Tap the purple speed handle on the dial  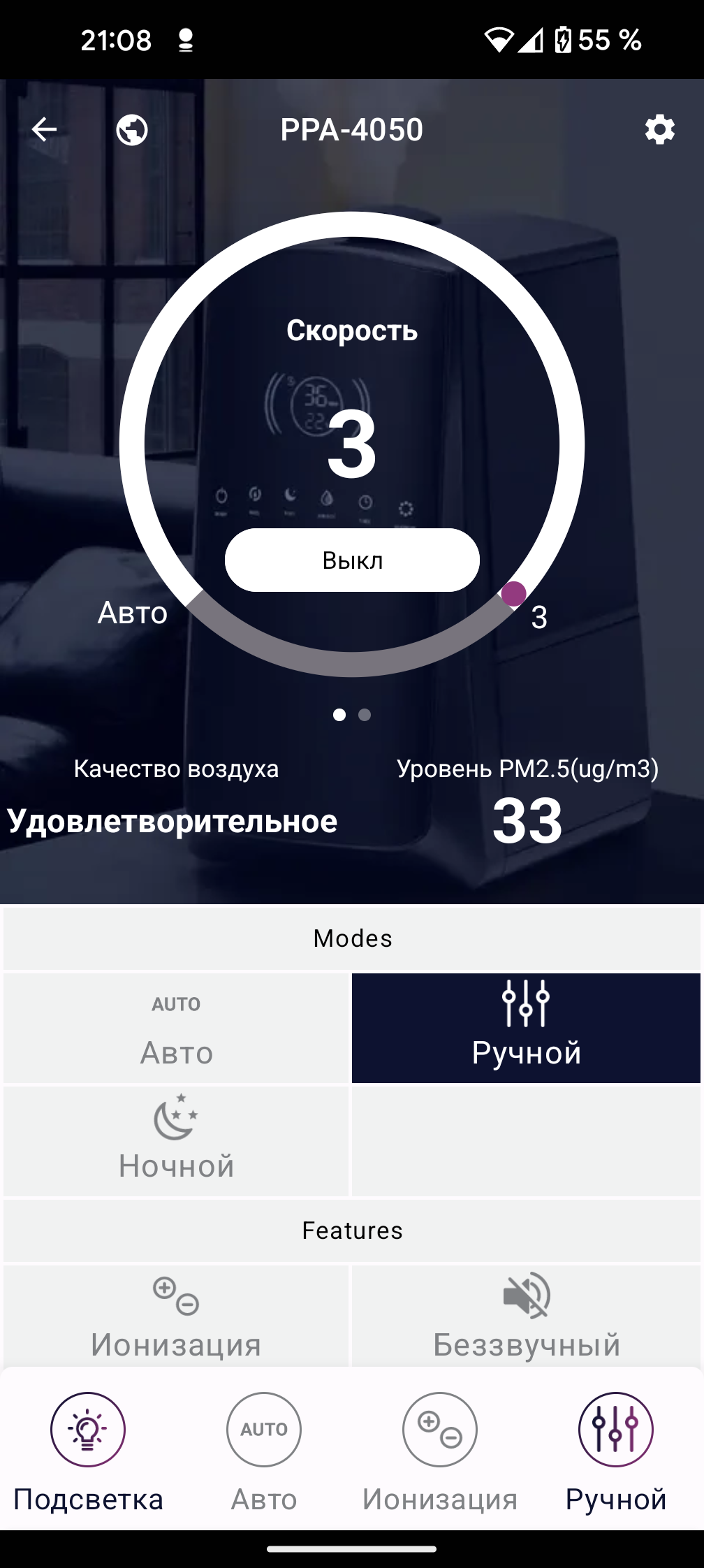[513, 594]
